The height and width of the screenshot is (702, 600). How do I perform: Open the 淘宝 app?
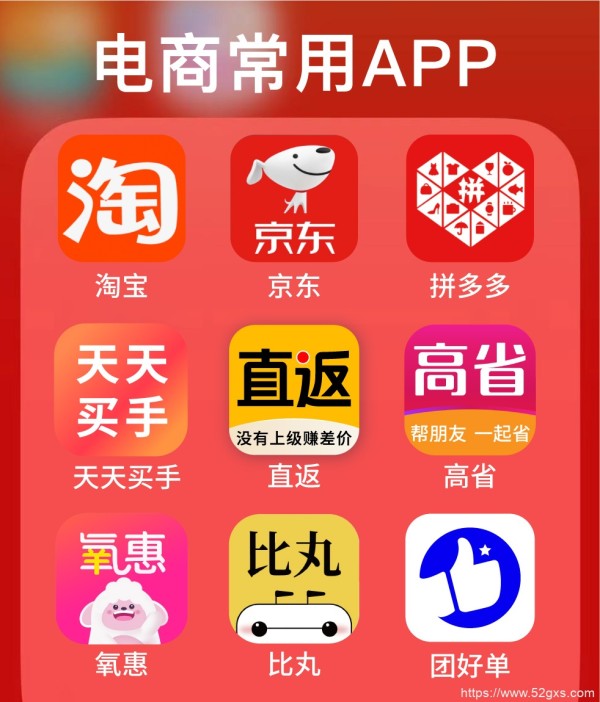tap(121, 198)
